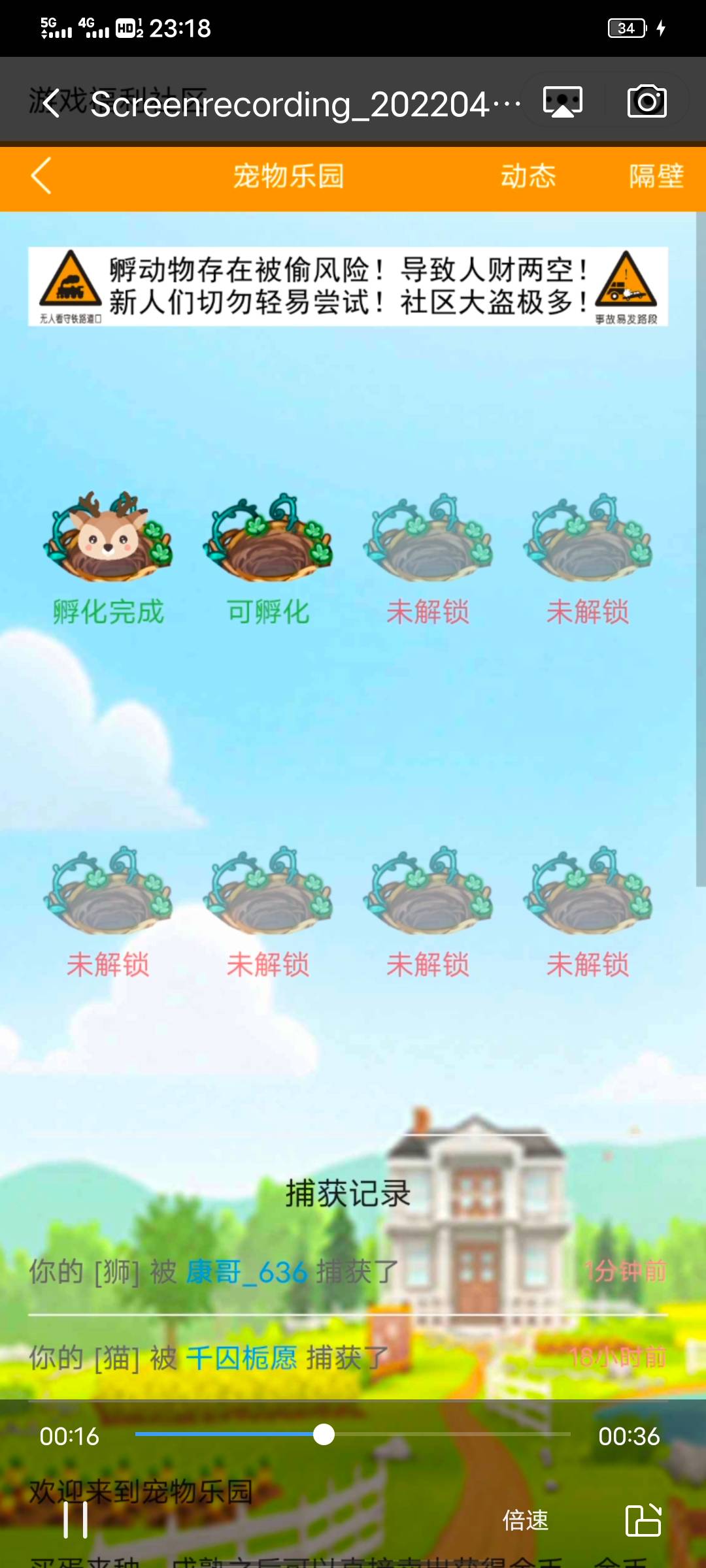Screen dimensions: 706x1568
Task: Open the 倍速 playback speed options
Action: click(525, 1520)
